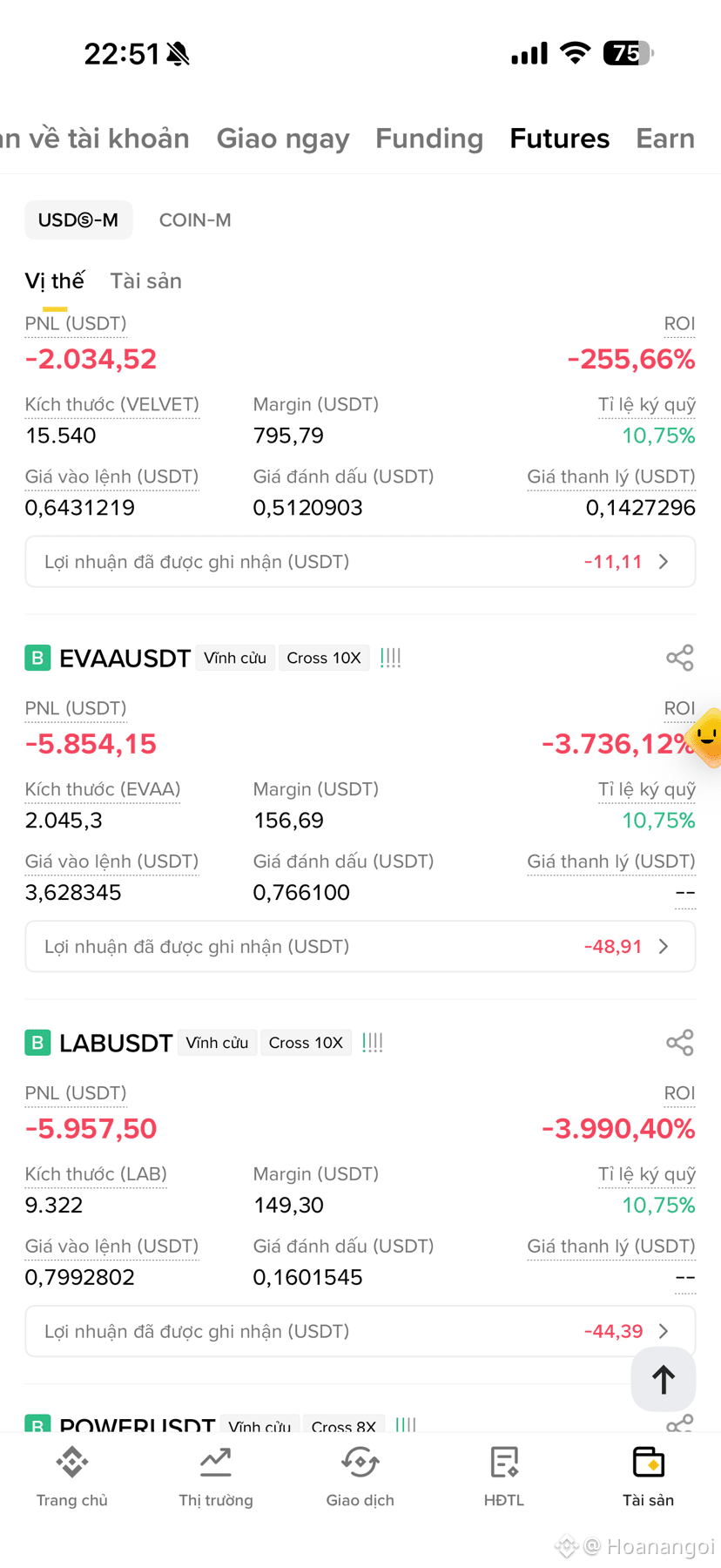Open realized profit row showing -48,91

(360, 947)
